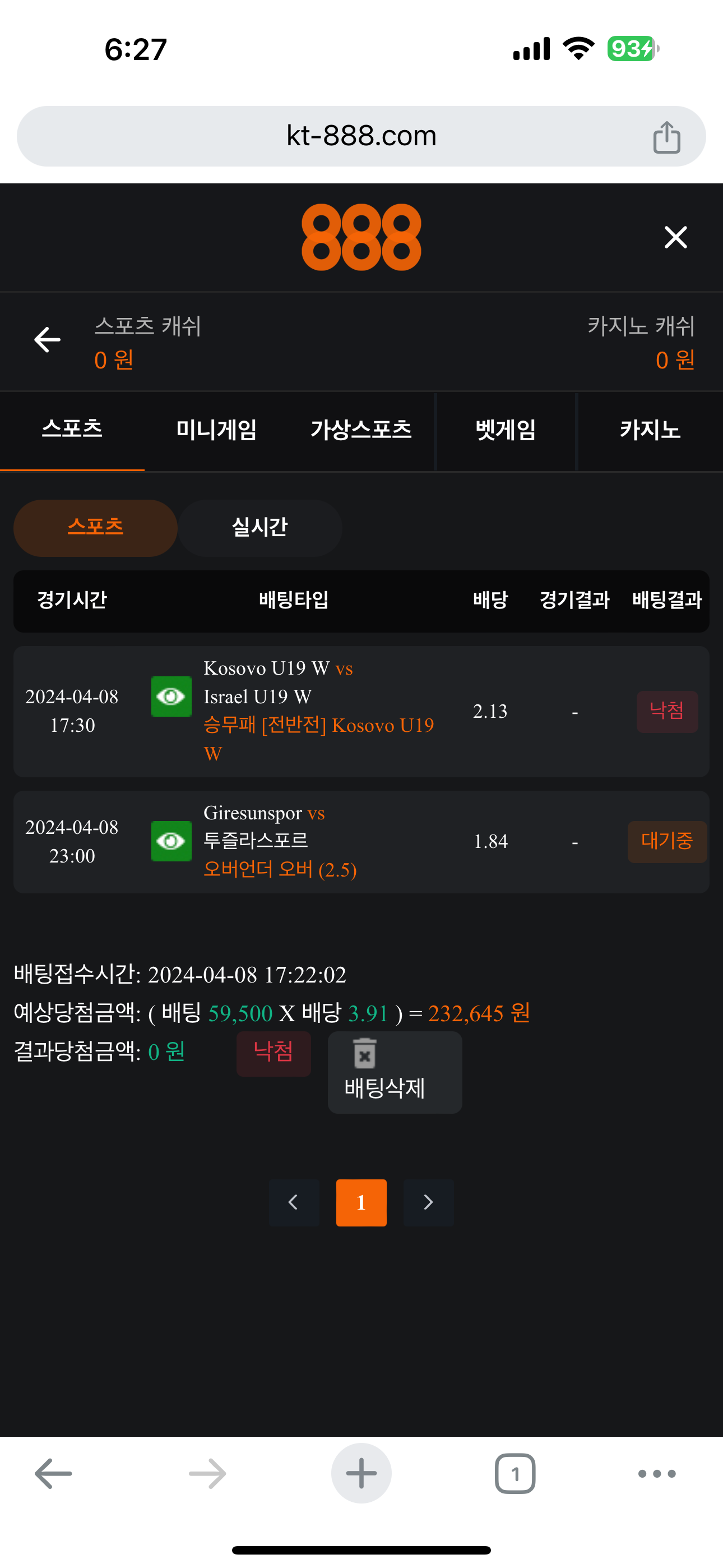Open a new browser tab
The image size is (723, 1568).
pos(361,1473)
